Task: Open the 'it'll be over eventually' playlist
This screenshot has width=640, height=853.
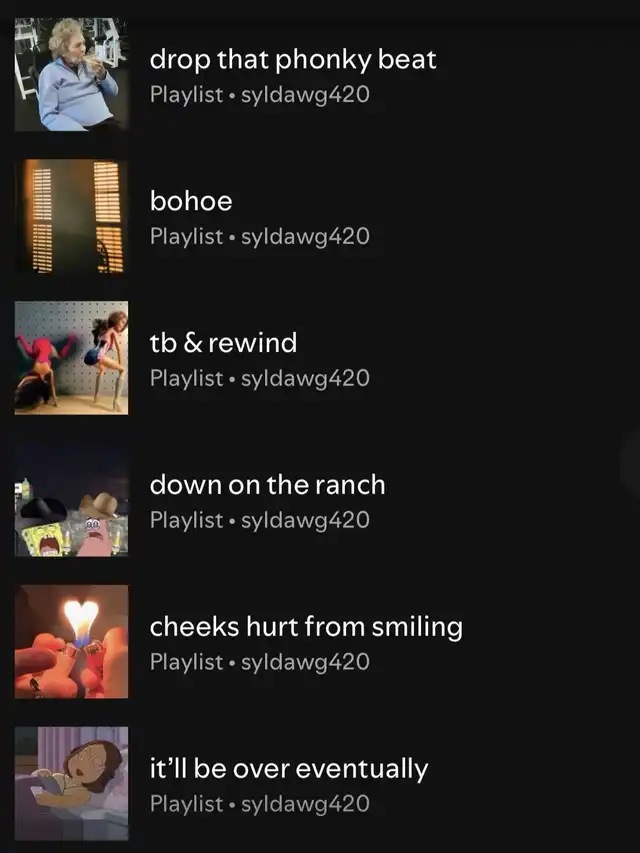Action: [288, 769]
